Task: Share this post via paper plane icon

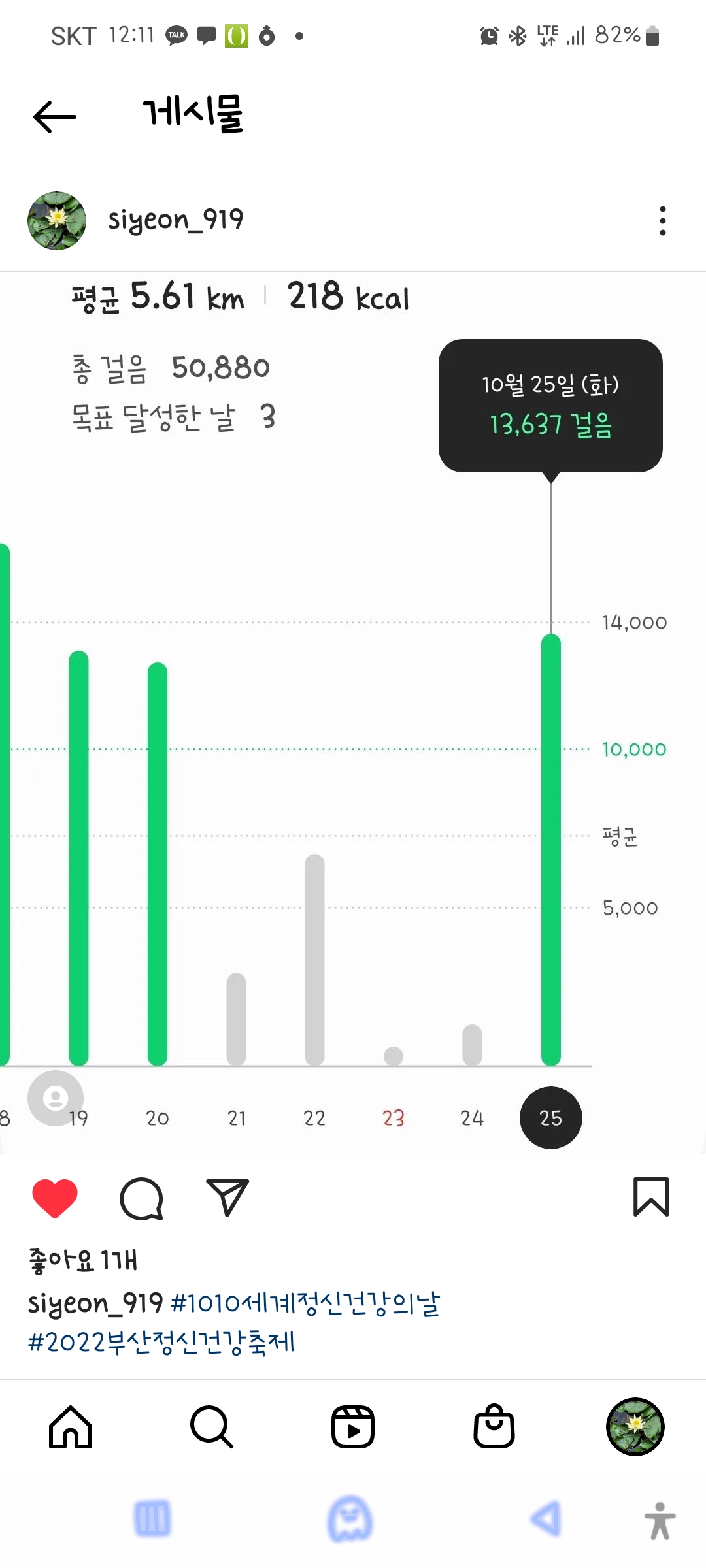Action: click(x=227, y=1198)
